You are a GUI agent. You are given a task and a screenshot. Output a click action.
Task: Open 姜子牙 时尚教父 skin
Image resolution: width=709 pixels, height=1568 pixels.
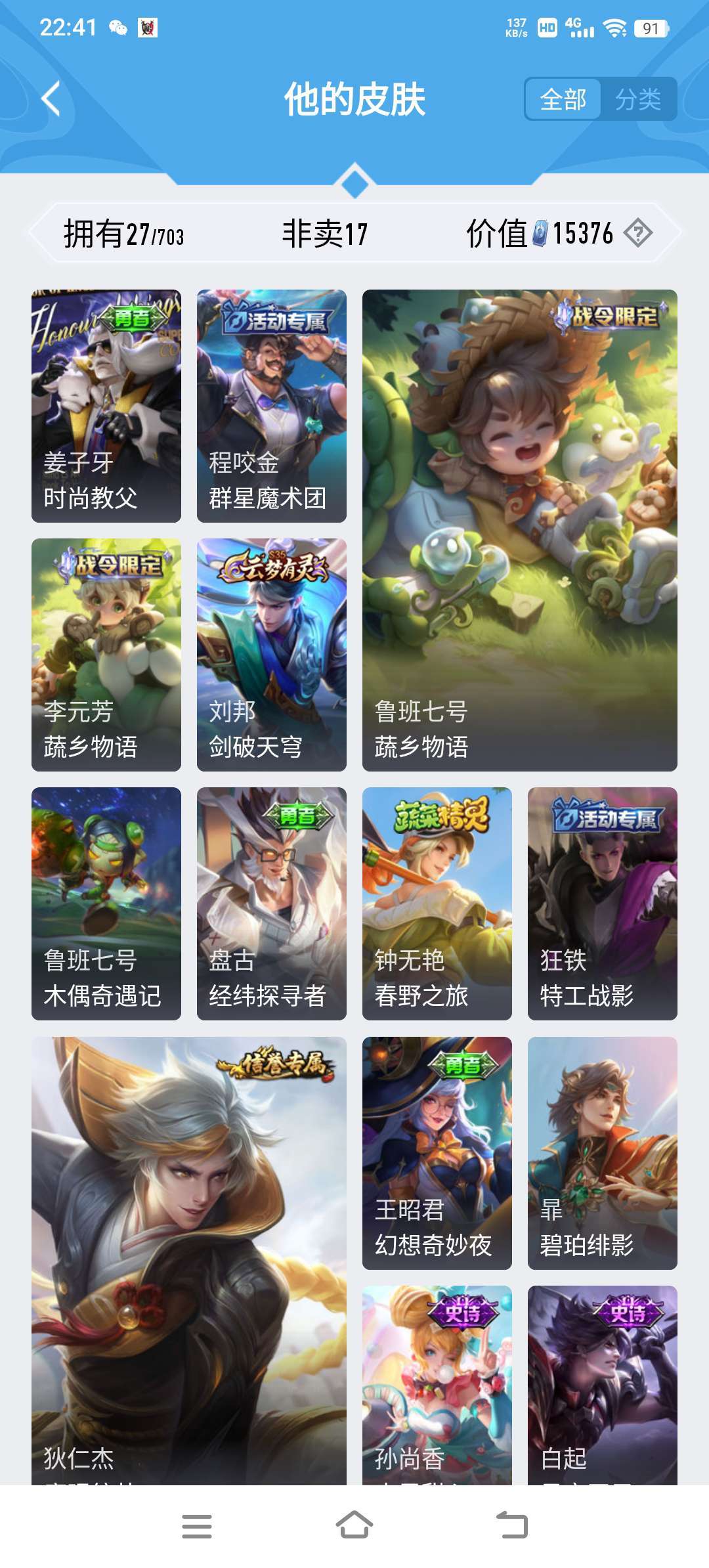click(106, 406)
